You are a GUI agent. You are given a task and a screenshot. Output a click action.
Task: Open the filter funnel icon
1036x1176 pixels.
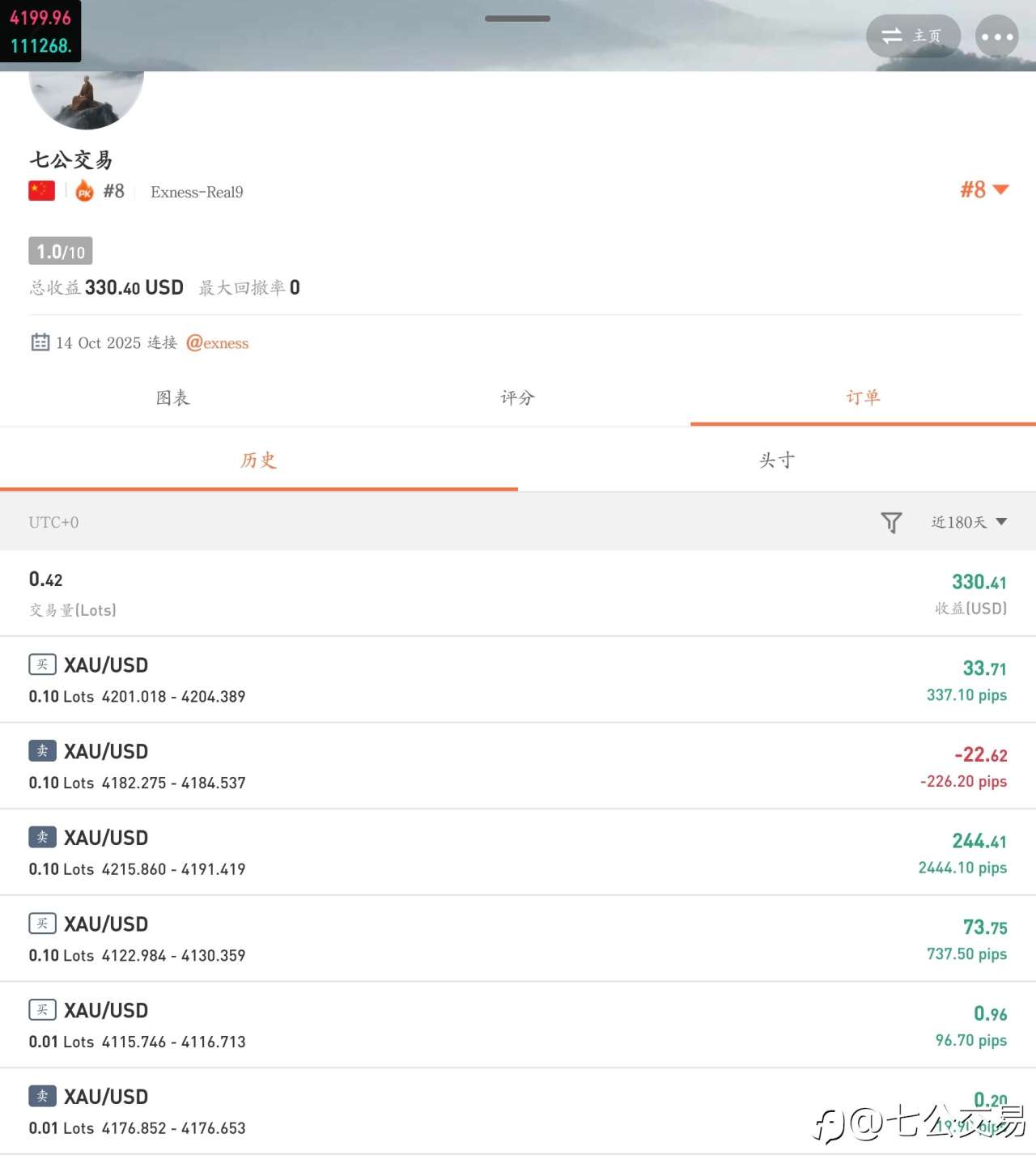pyautogui.click(x=891, y=522)
